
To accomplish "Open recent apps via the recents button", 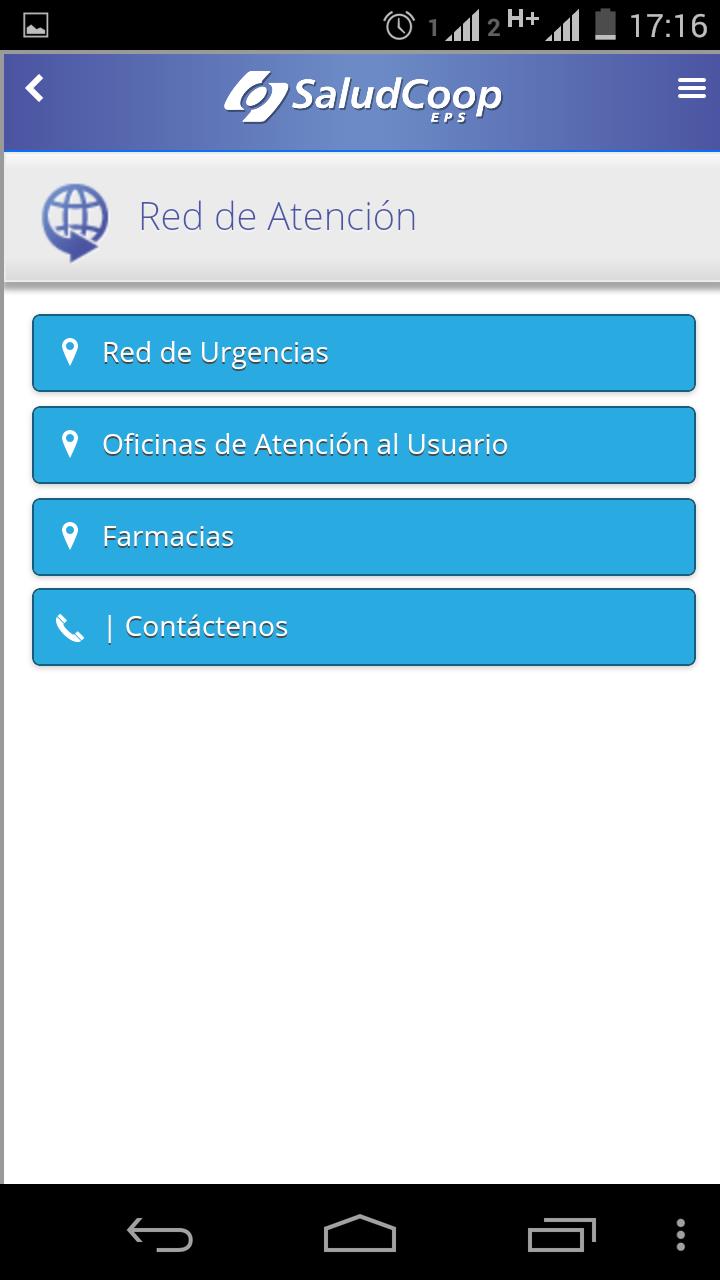I will coord(560,1236).
